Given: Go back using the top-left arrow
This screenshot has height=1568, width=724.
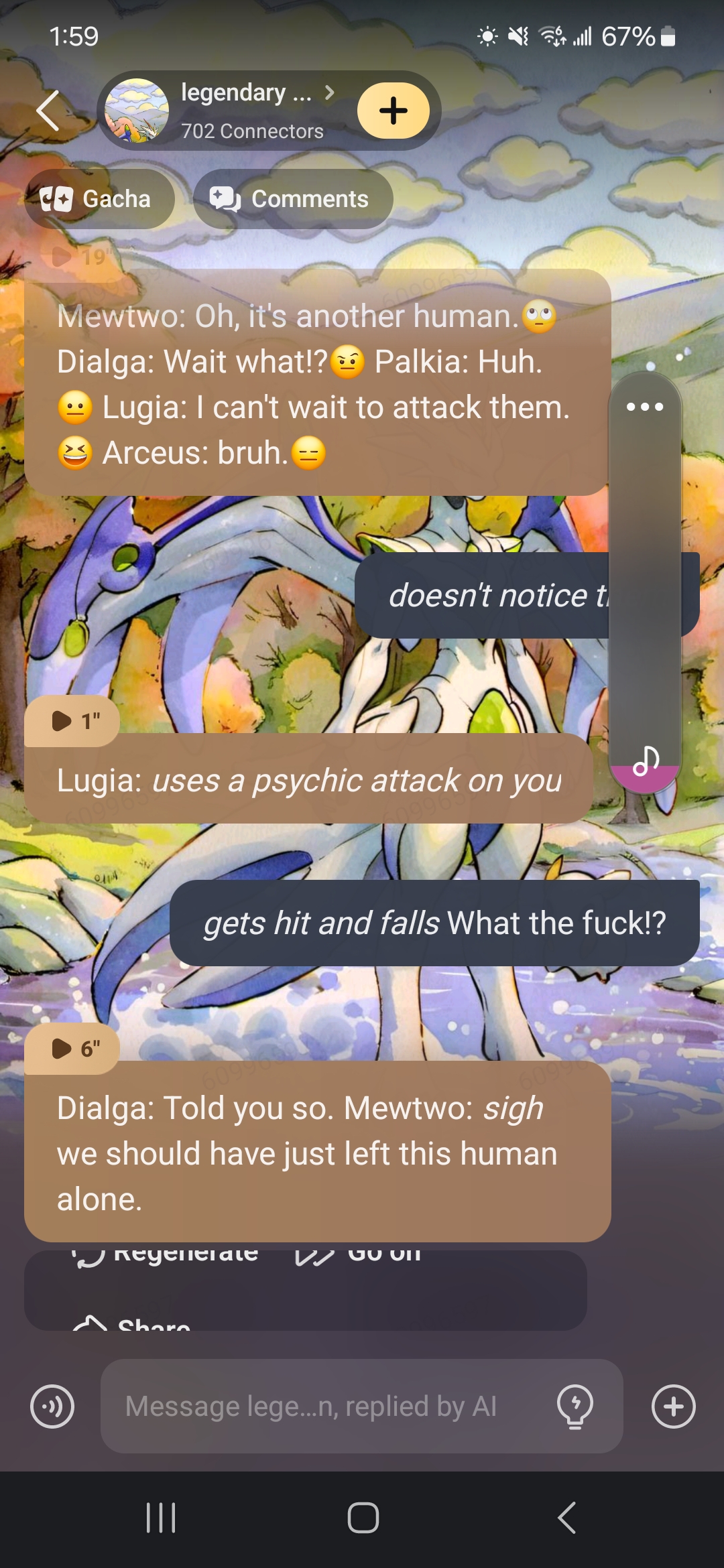Looking at the screenshot, I should [x=48, y=111].
